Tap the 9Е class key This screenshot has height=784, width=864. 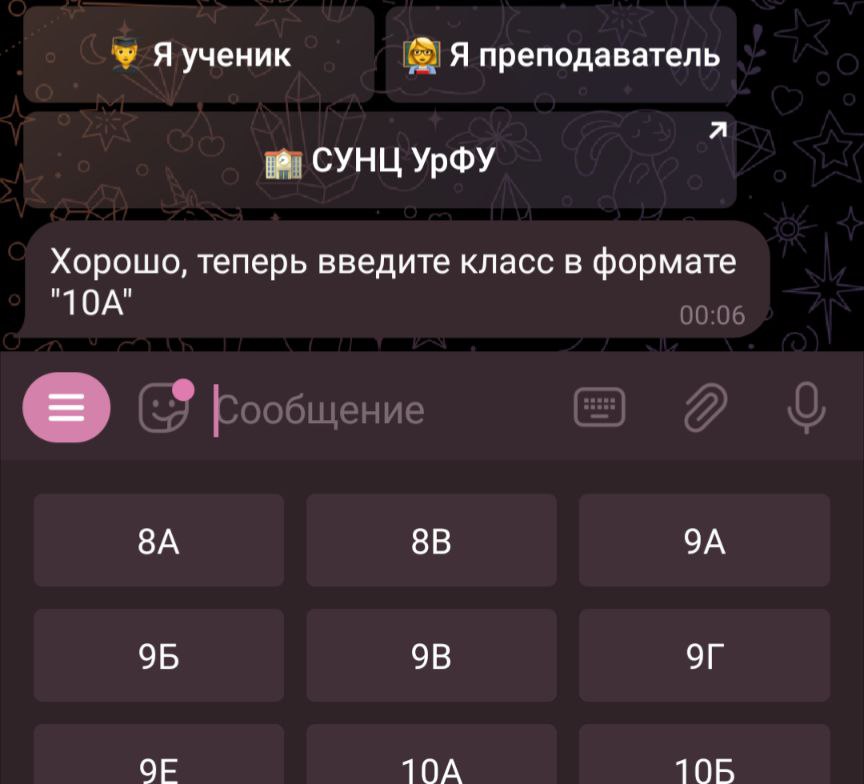158,760
